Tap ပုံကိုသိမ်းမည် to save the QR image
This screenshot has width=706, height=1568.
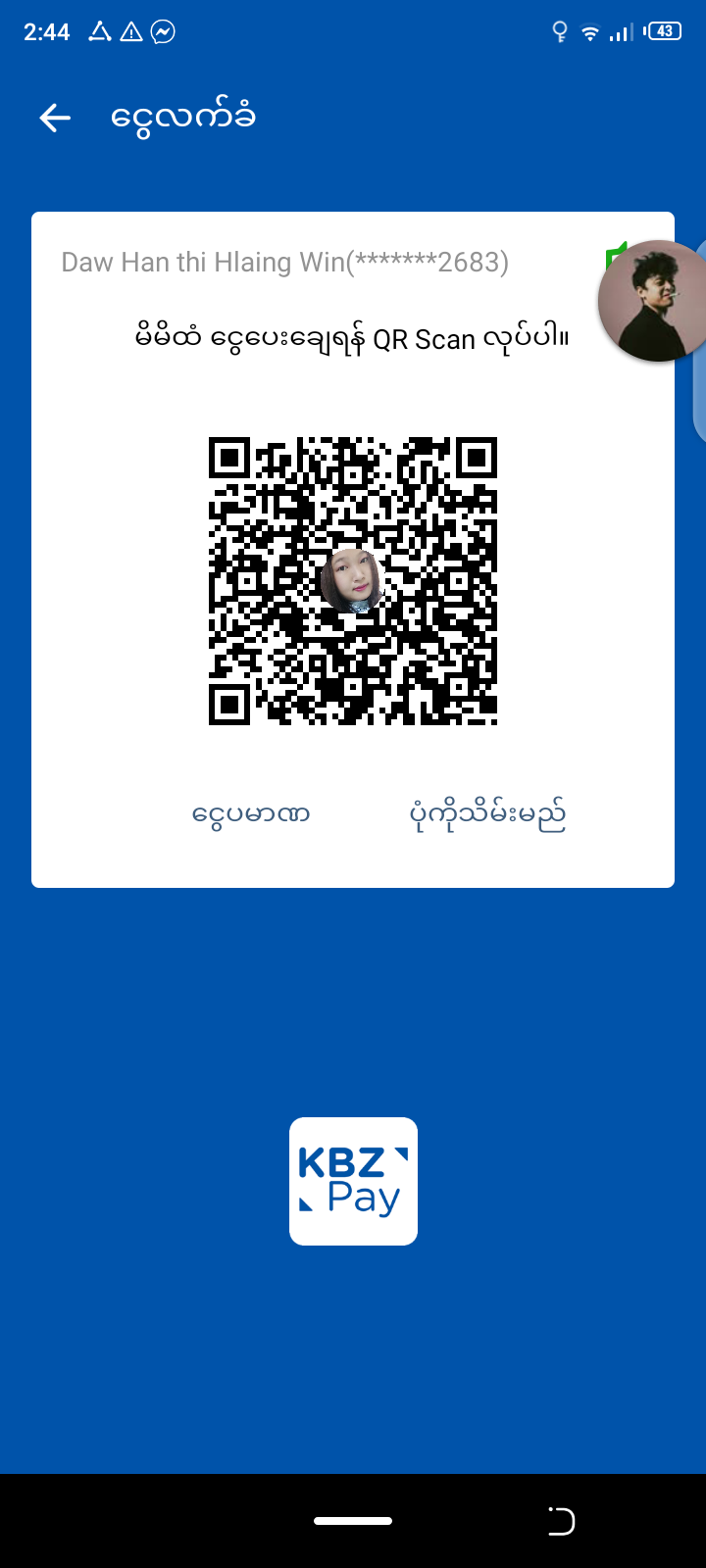[487, 814]
